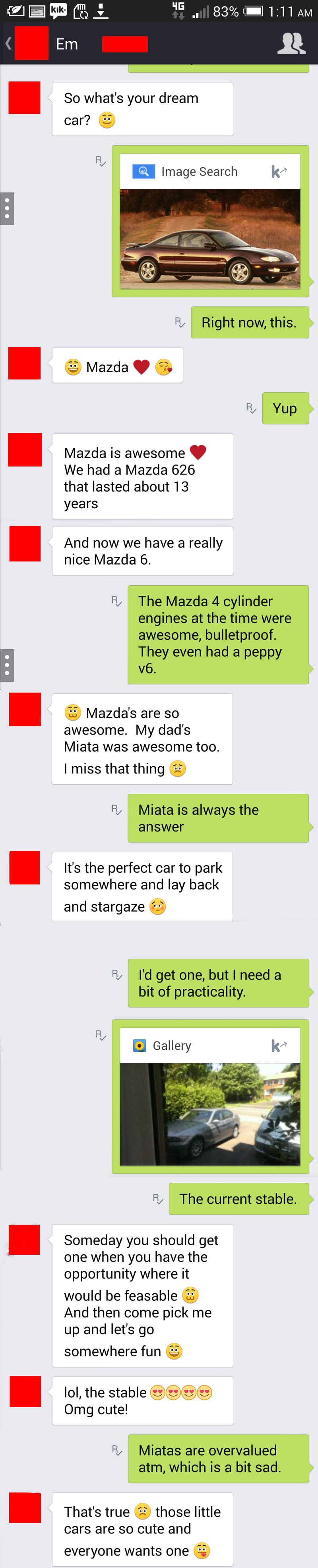
Task: Tap the Kik share icon on Gallery card
Action: [278, 1046]
